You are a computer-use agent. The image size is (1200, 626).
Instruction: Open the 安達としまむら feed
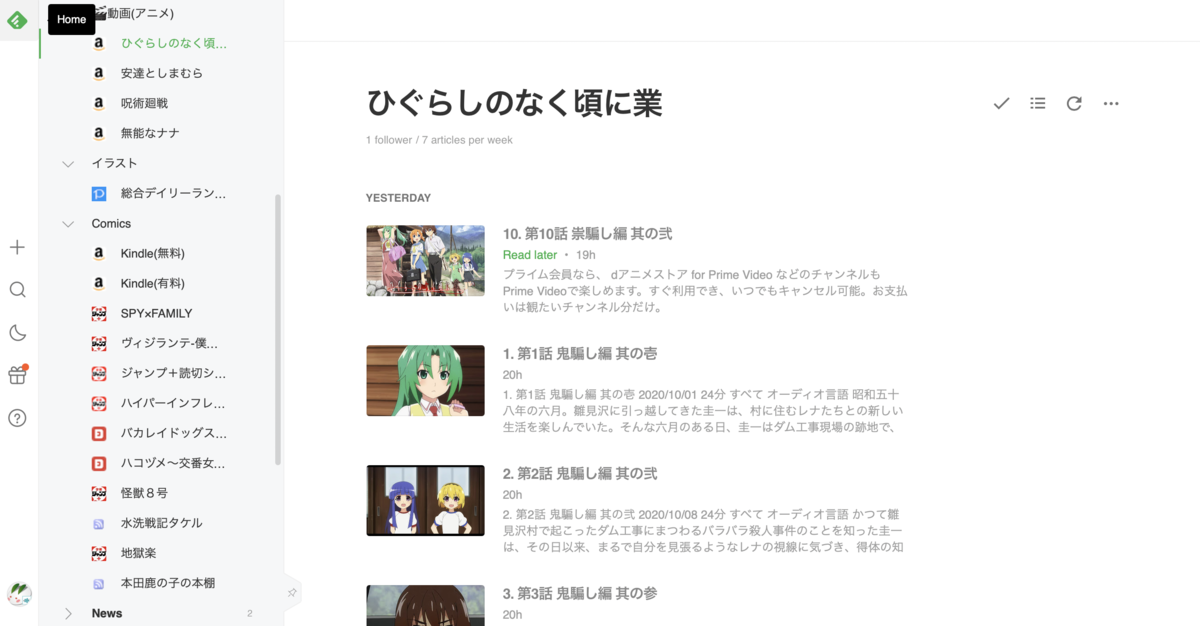click(161, 73)
